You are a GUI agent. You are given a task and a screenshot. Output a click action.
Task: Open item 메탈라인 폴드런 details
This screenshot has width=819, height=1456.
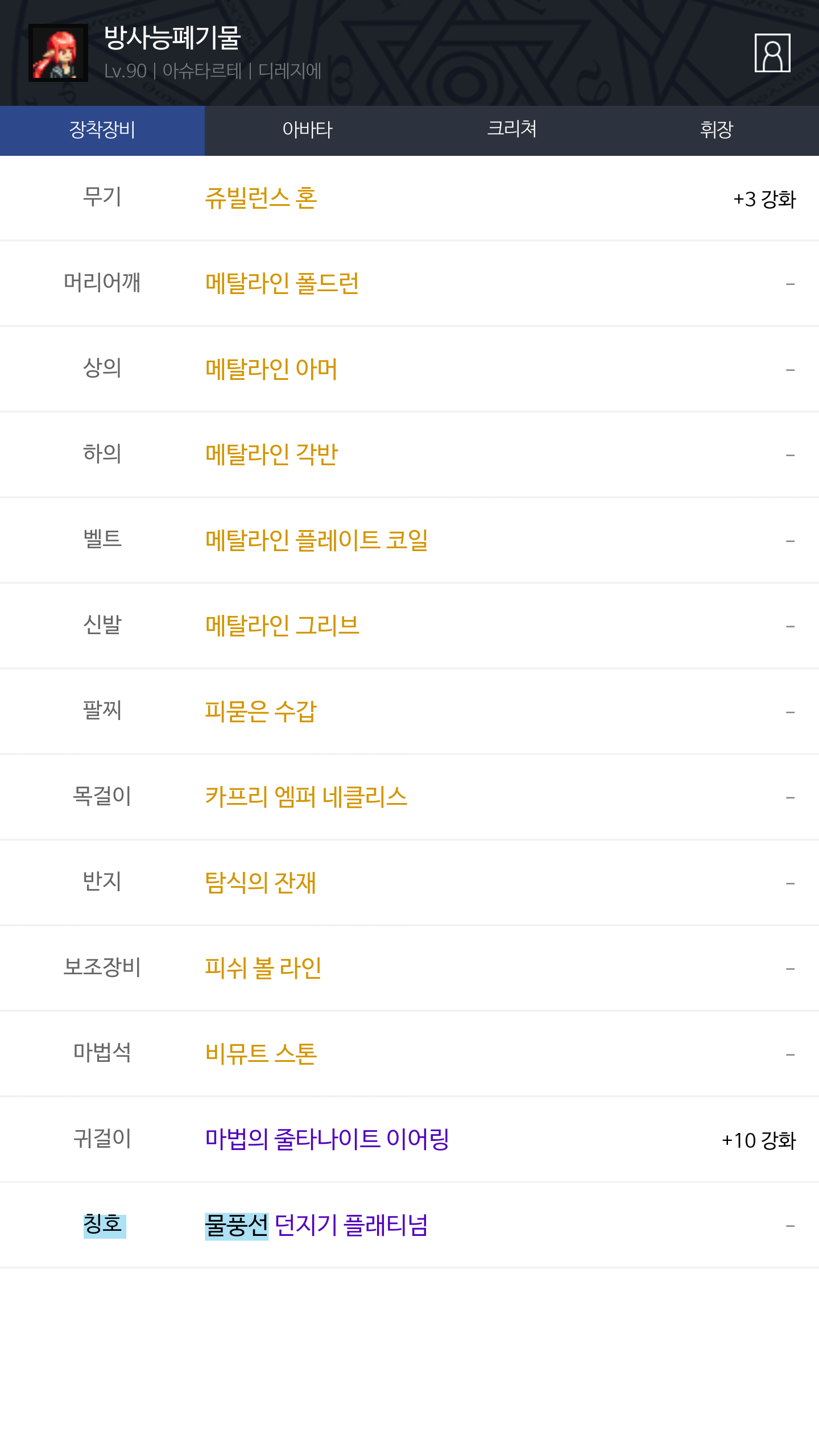[x=282, y=283]
